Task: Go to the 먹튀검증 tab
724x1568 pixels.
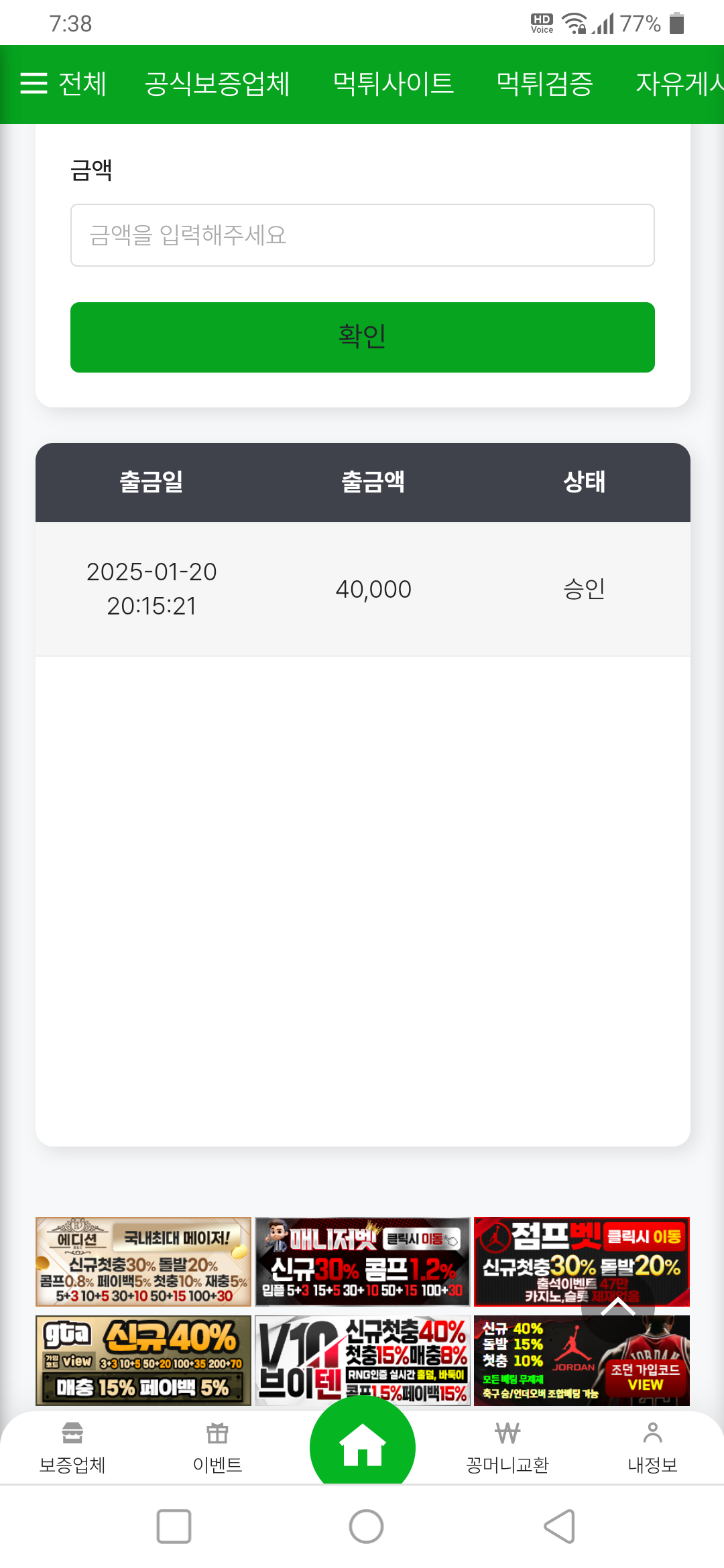Action: (544, 84)
